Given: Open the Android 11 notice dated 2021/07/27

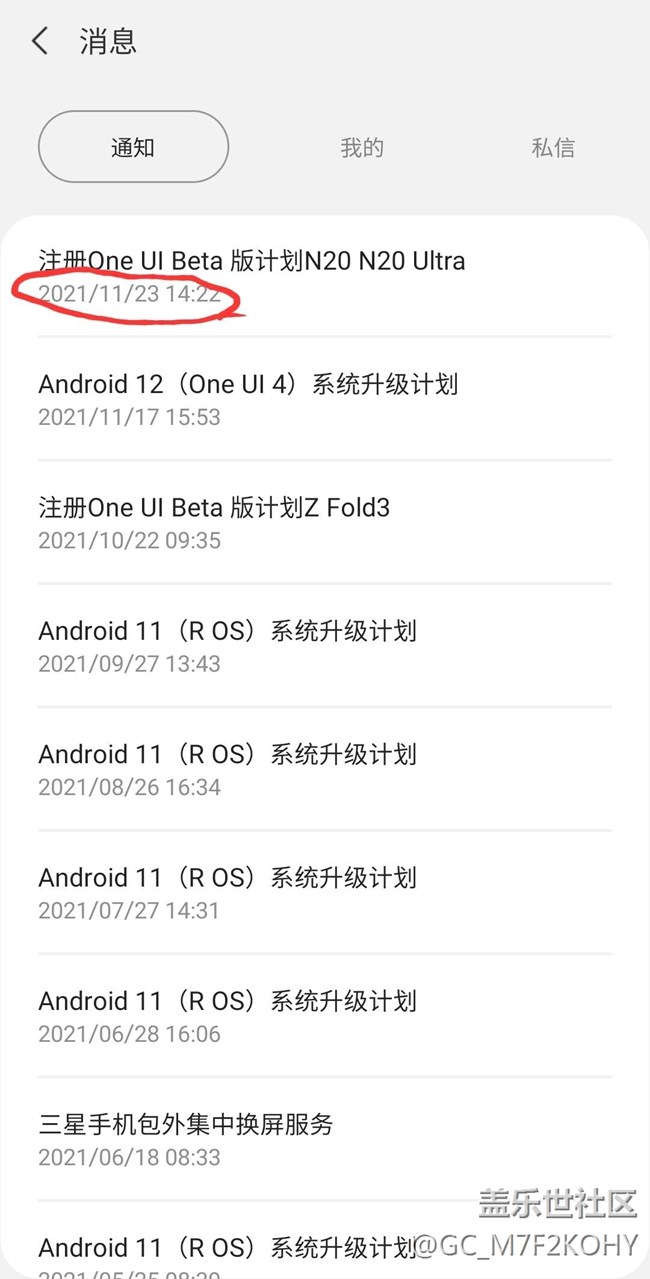Looking at the screenshot, I should click(x=325, y=892).
